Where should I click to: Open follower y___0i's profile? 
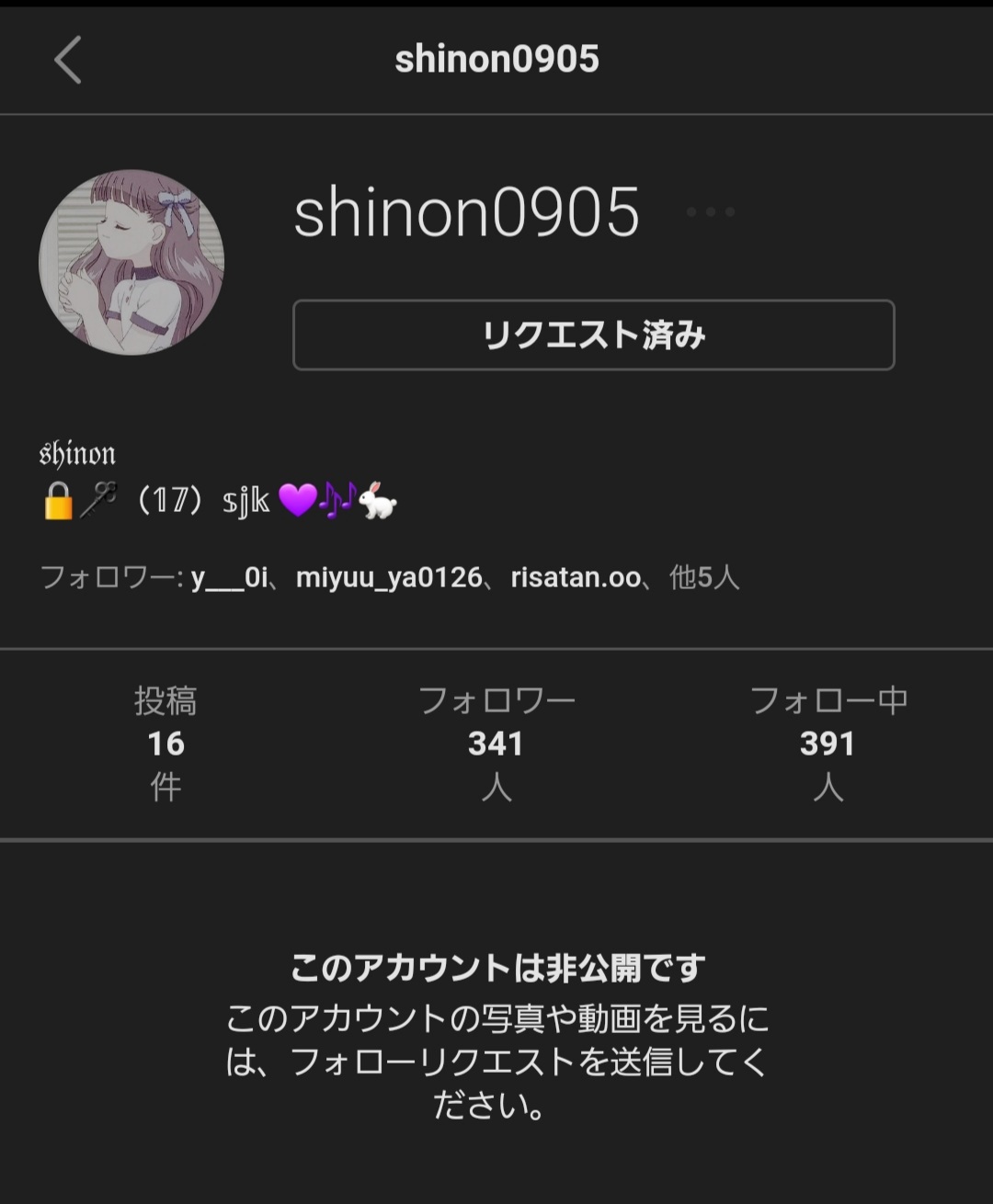230,578
